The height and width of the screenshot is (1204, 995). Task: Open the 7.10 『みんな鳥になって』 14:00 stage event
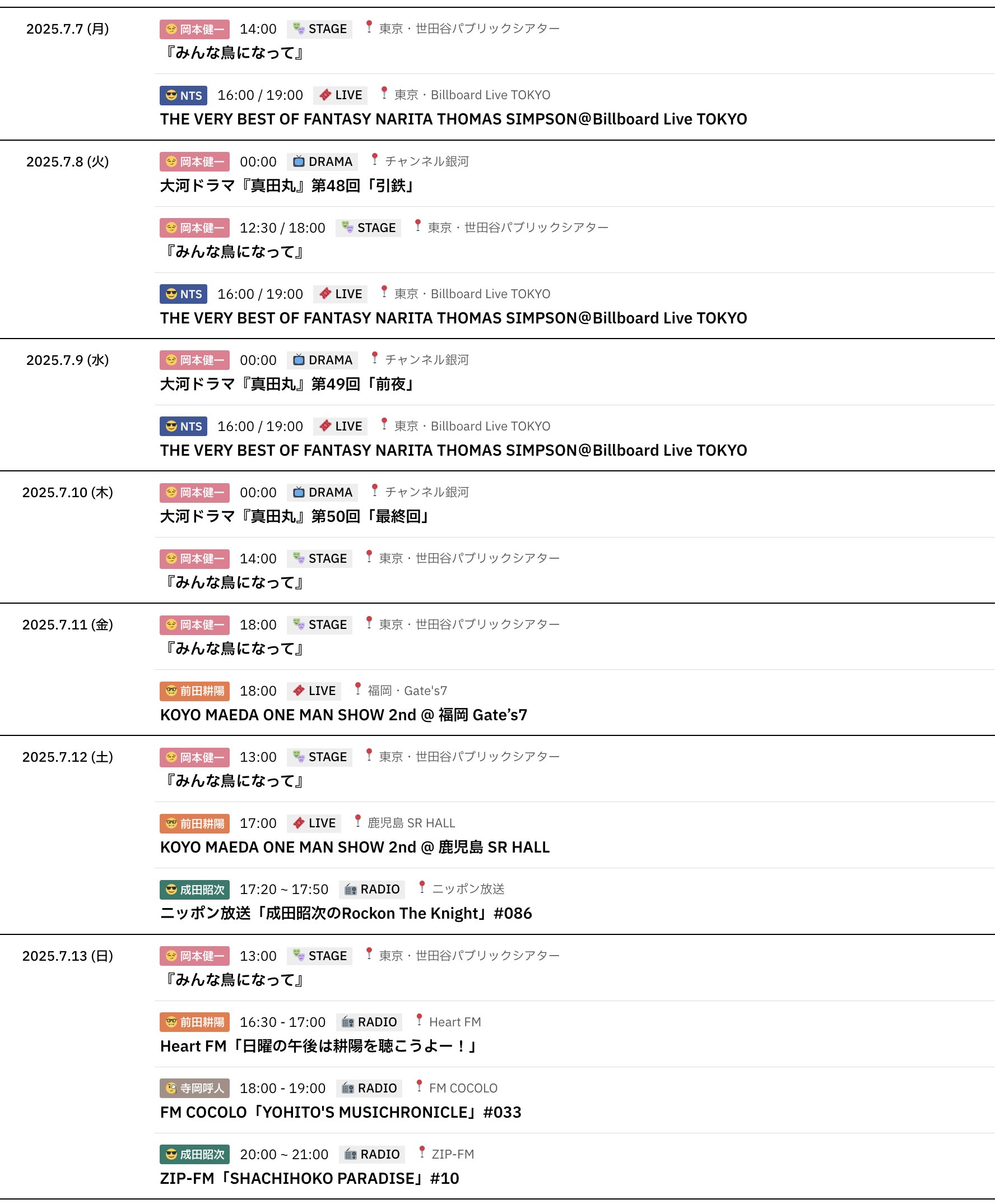pos(234,582)
